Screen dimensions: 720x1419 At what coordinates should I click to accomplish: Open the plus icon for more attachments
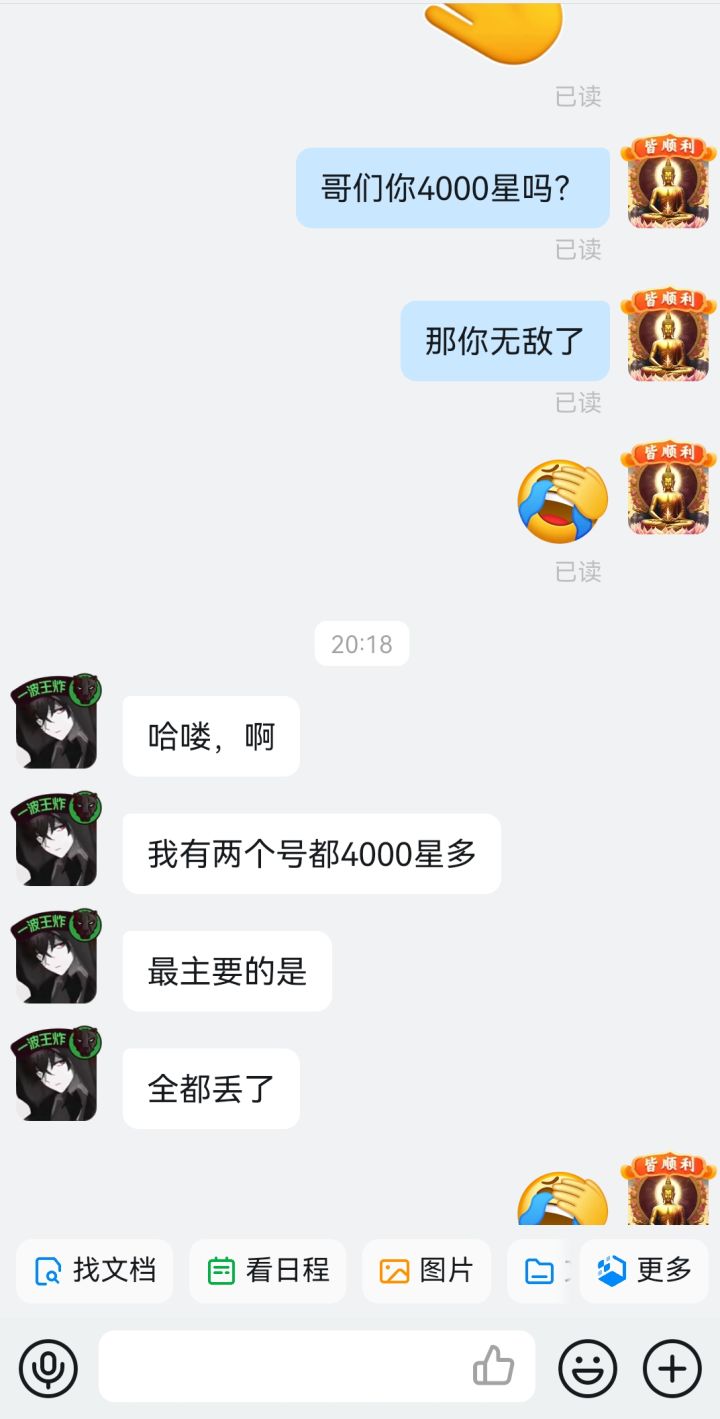(x=673, y=1368)
